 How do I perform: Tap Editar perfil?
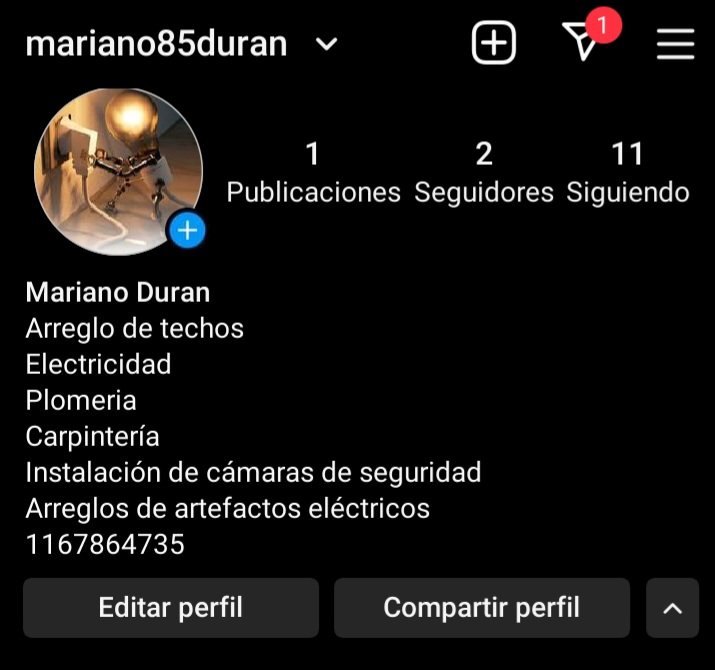[x=171, y=607]
